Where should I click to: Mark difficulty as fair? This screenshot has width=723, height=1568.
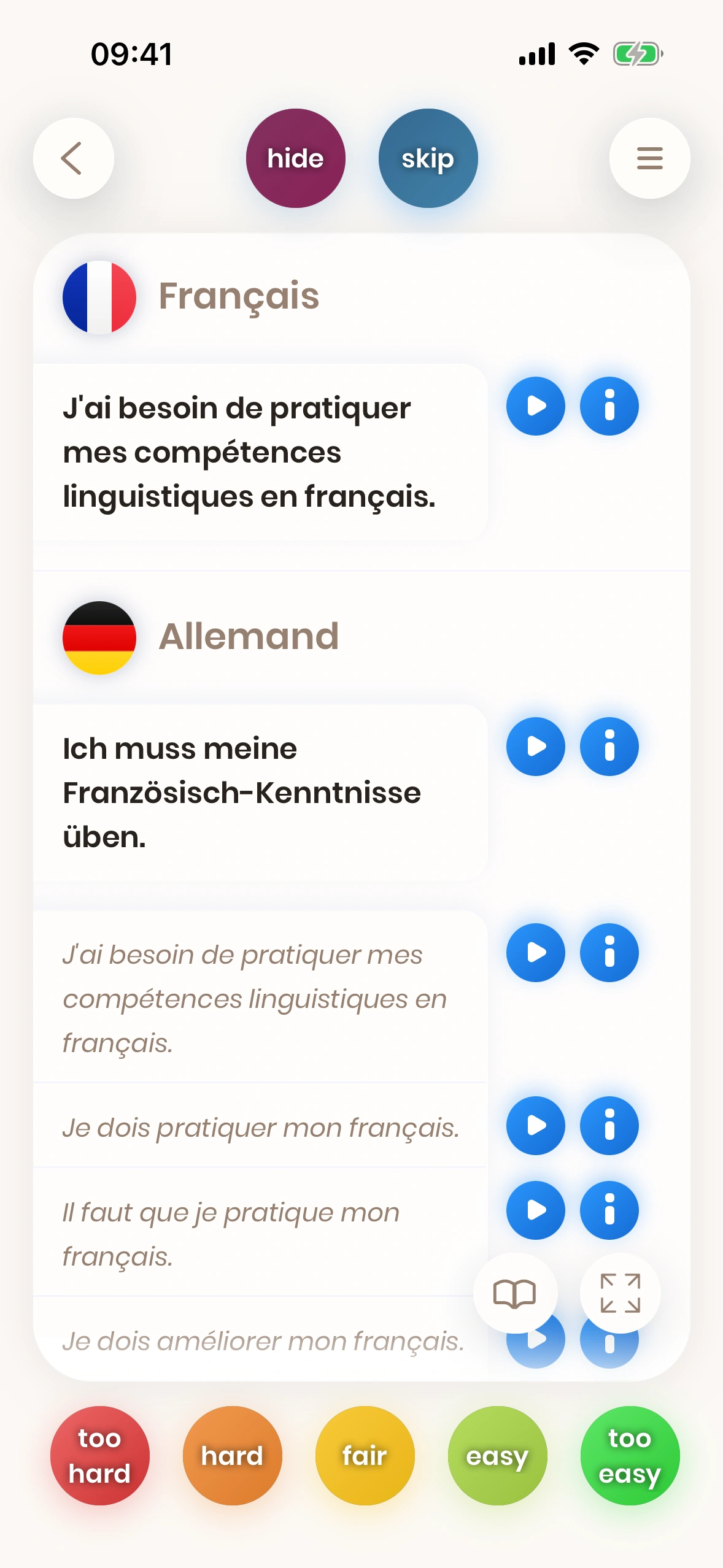pos(365,1456)
